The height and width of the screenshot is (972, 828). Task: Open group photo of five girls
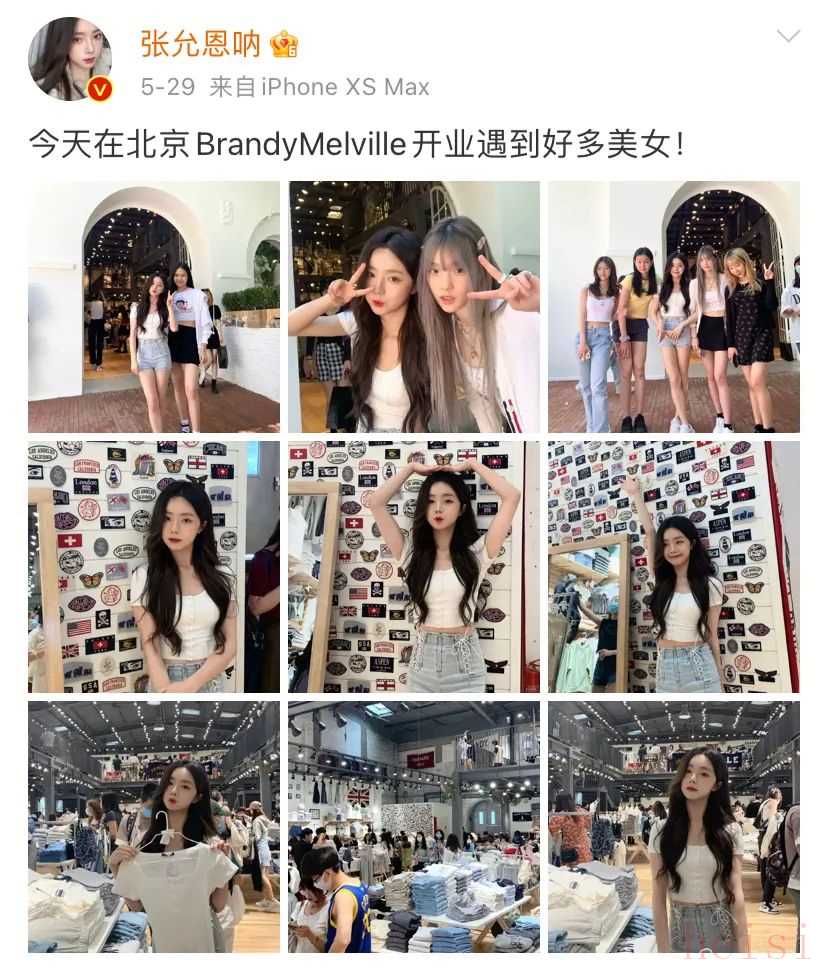(673, 307)
